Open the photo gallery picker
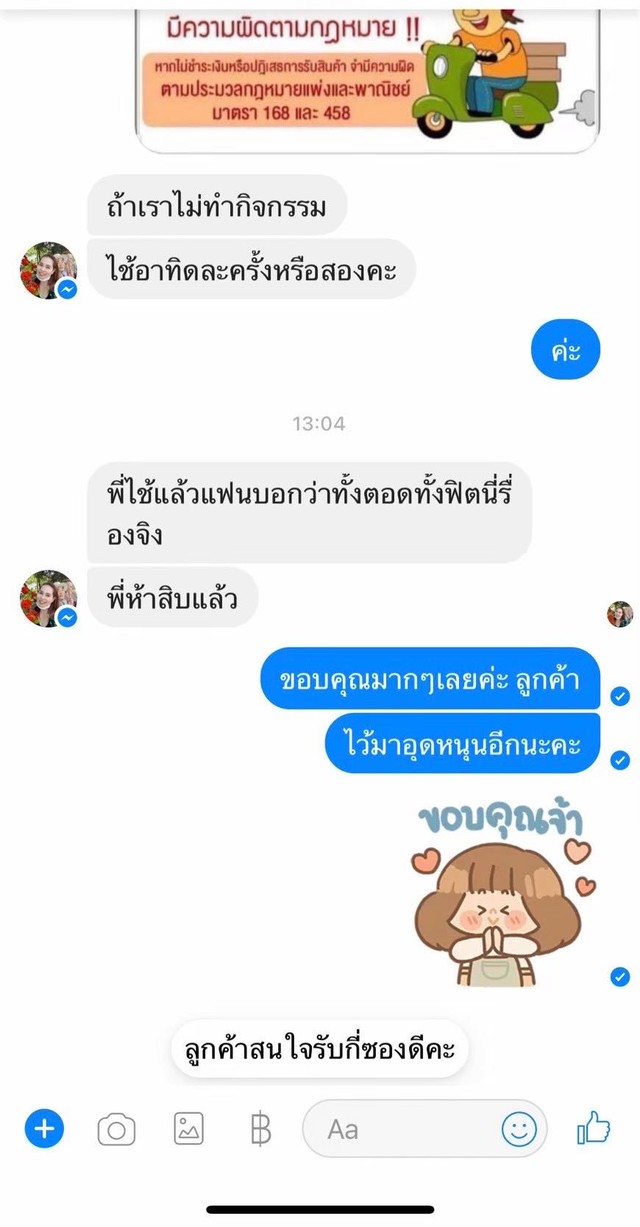This screenshot has width=640, height=1227. pos(189,1129)
